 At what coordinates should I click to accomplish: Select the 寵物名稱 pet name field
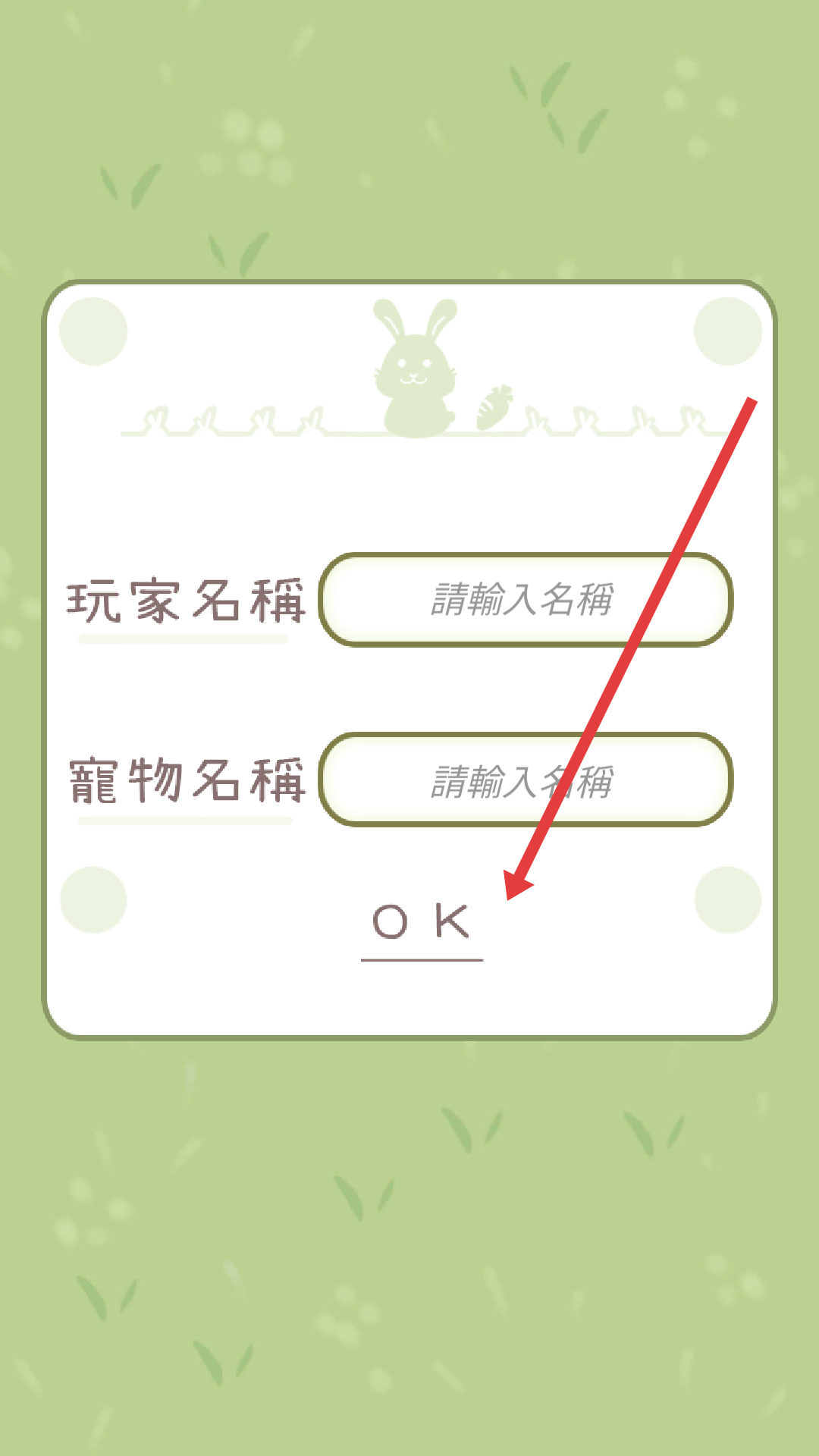[x=525, y=780]
